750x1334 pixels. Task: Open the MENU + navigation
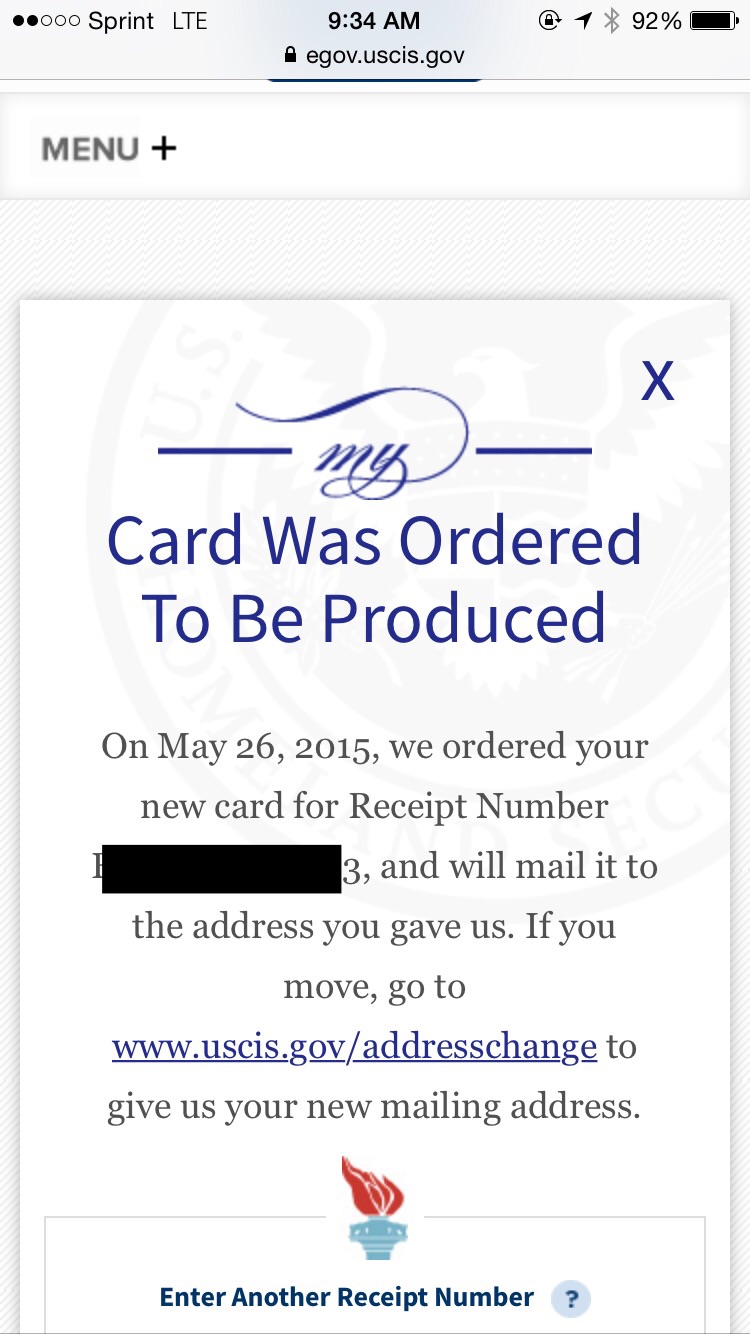click(108, 149)
